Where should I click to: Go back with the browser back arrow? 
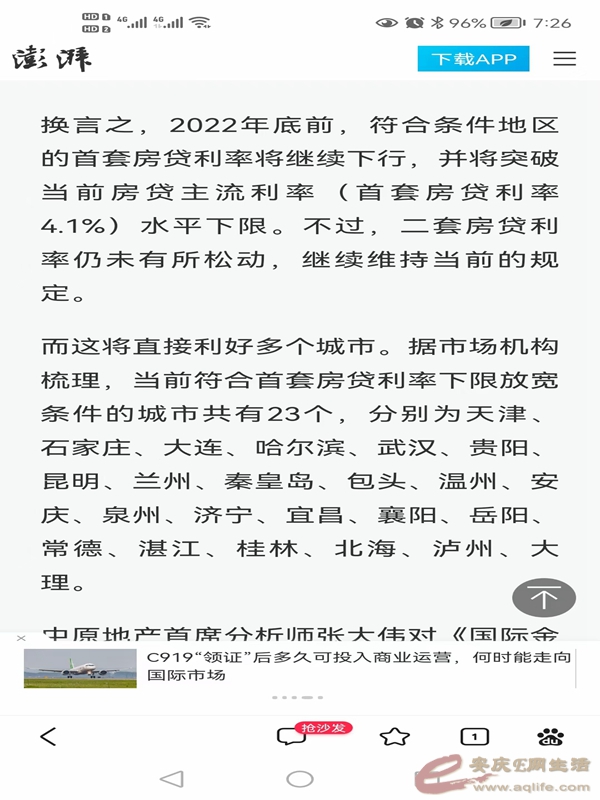[x=47, y=737]
